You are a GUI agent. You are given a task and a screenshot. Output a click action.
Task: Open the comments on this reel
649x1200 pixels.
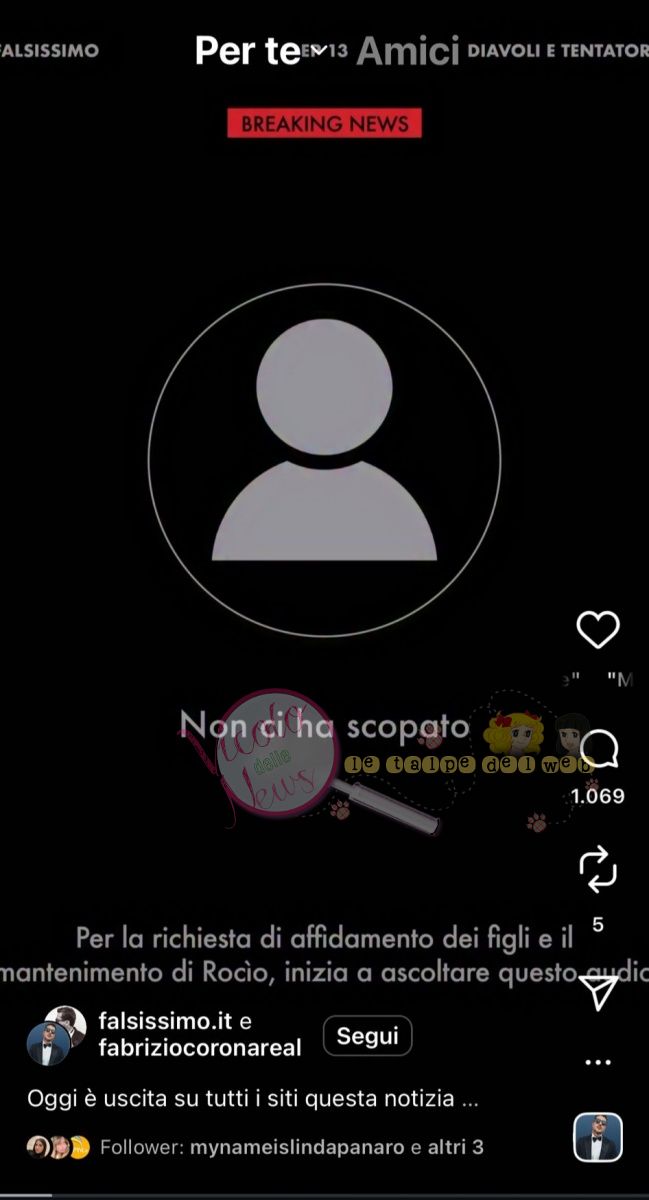pyautogui.click(x=598, y=749)
